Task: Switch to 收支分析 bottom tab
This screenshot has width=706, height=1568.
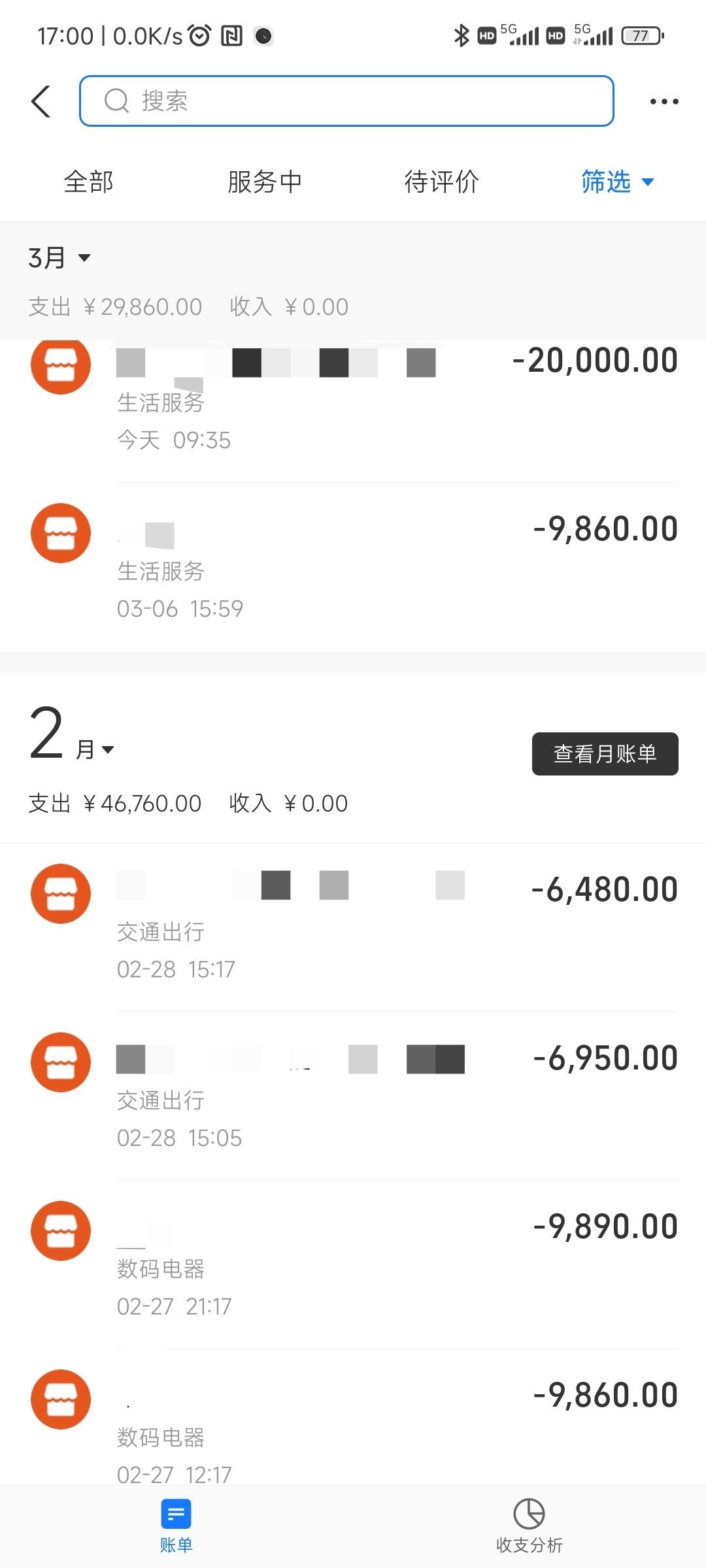Action: [529, 1526]
